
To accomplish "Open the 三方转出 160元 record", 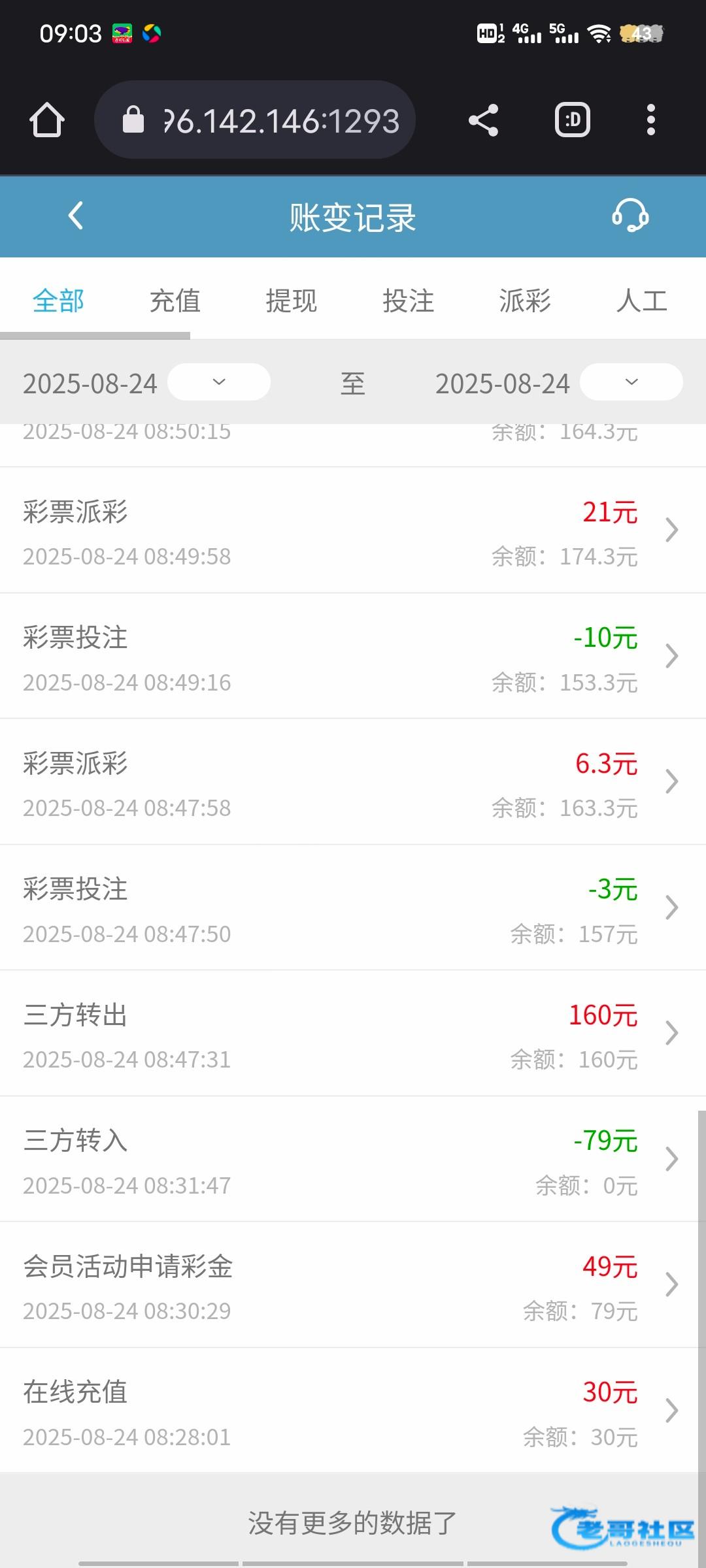I will tap(353, 1034).
